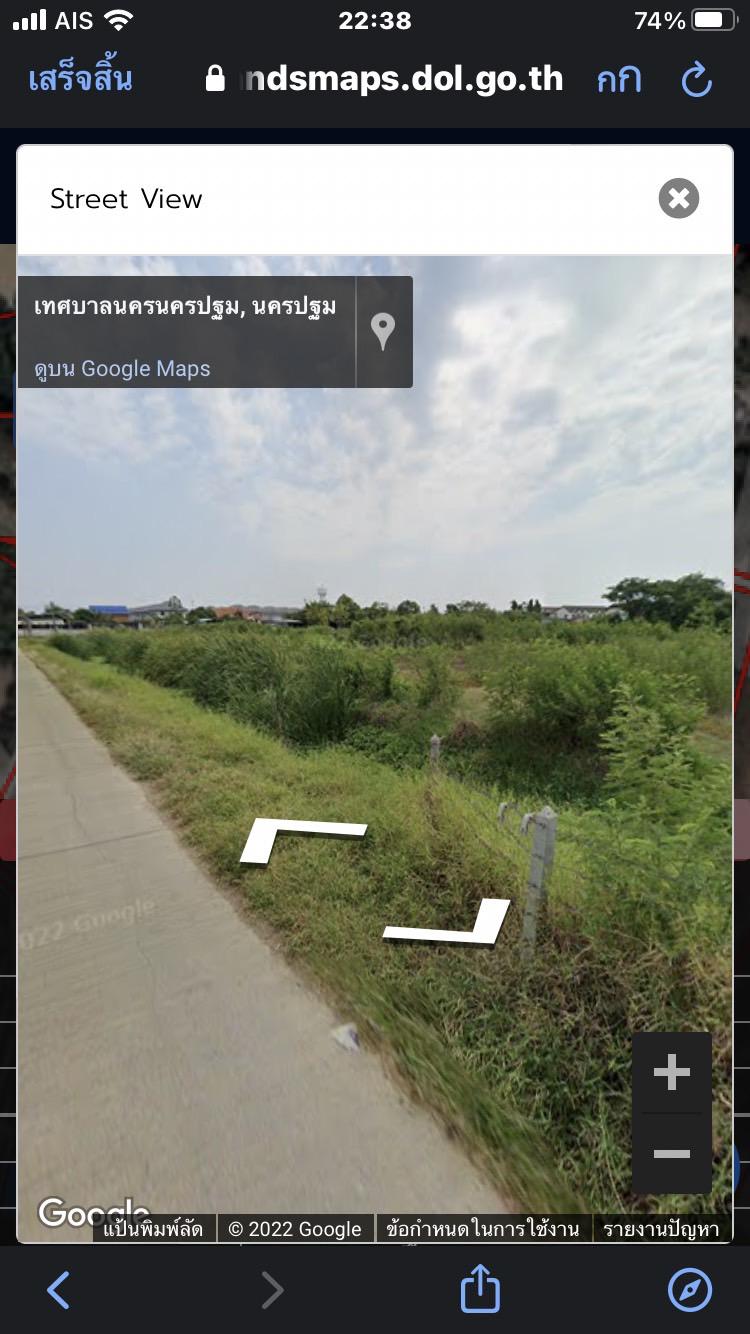Tap รายงานปัญหา to report a problem

pyautogui.click(x=661, y=1229)
